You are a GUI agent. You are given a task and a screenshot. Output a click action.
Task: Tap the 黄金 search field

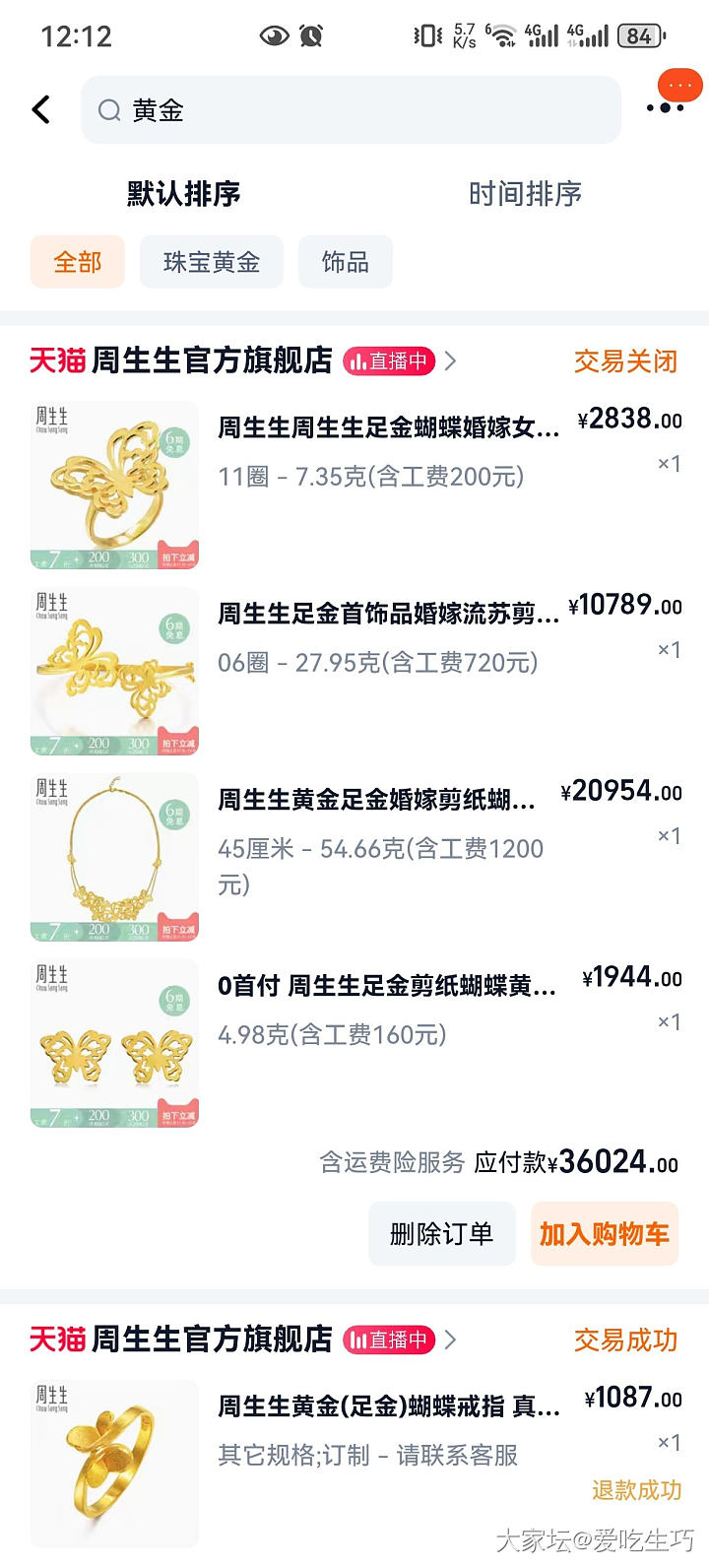coord(350,110)
